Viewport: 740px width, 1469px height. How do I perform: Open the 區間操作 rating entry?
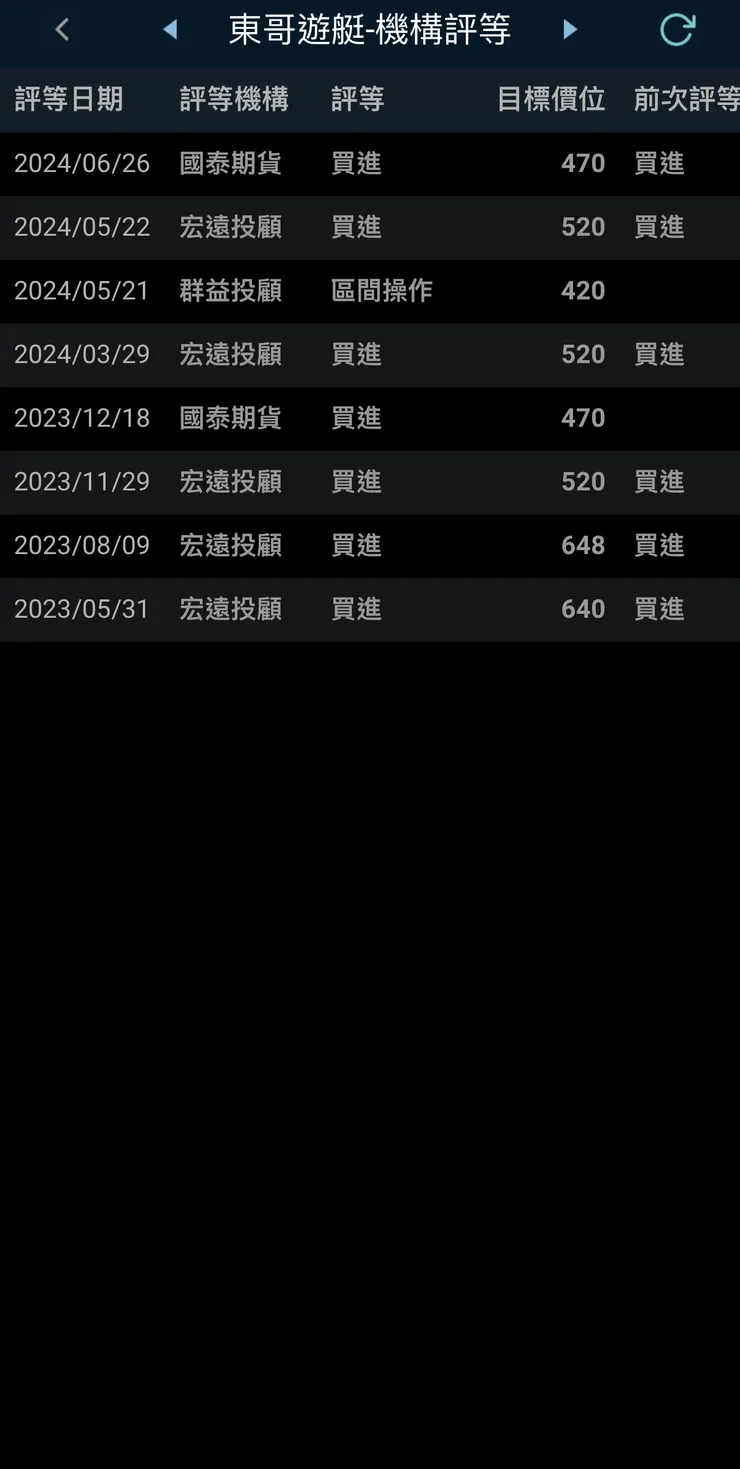pos(381,291)
